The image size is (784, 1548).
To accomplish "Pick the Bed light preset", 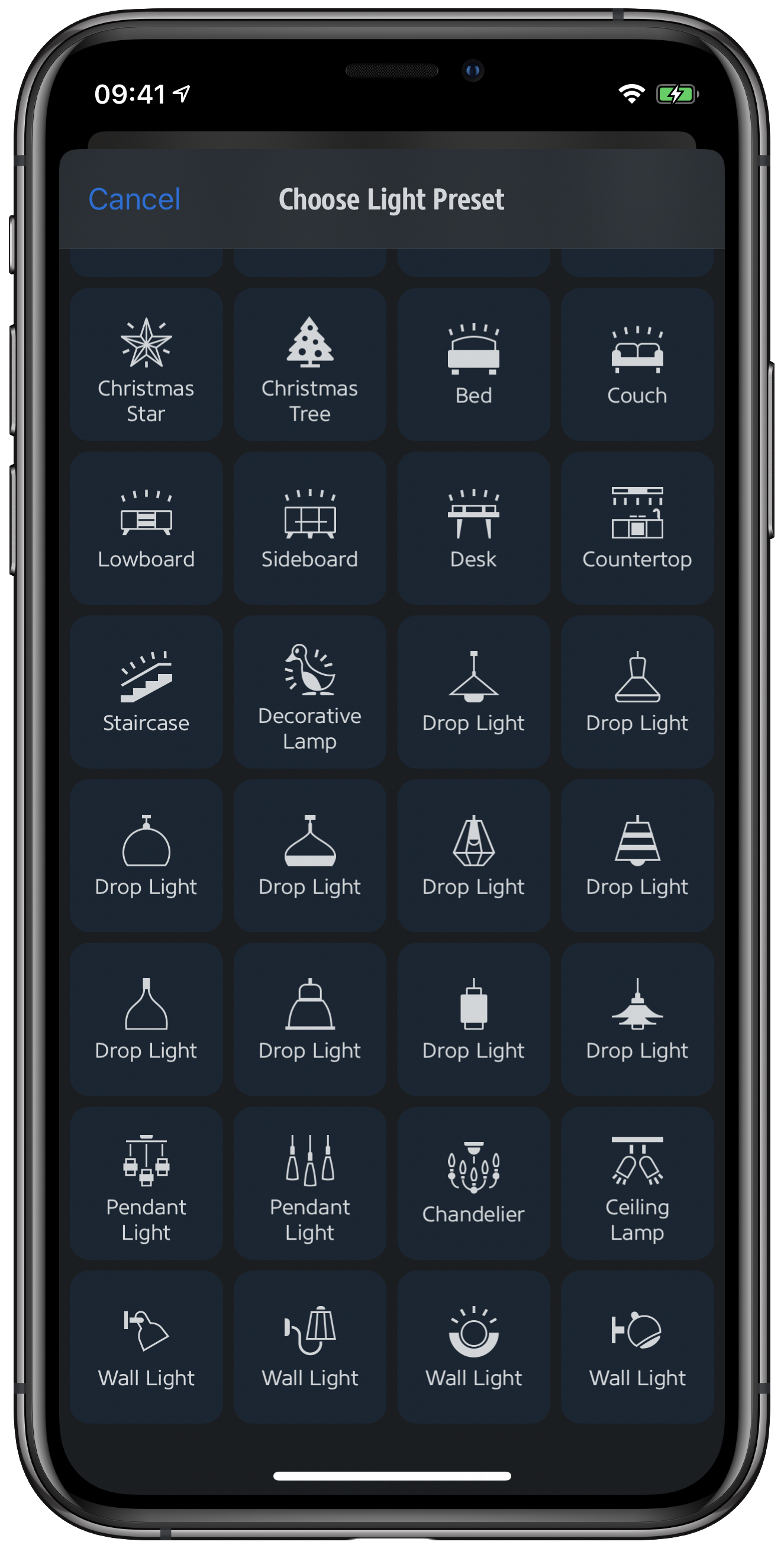I will click(473, 364).
